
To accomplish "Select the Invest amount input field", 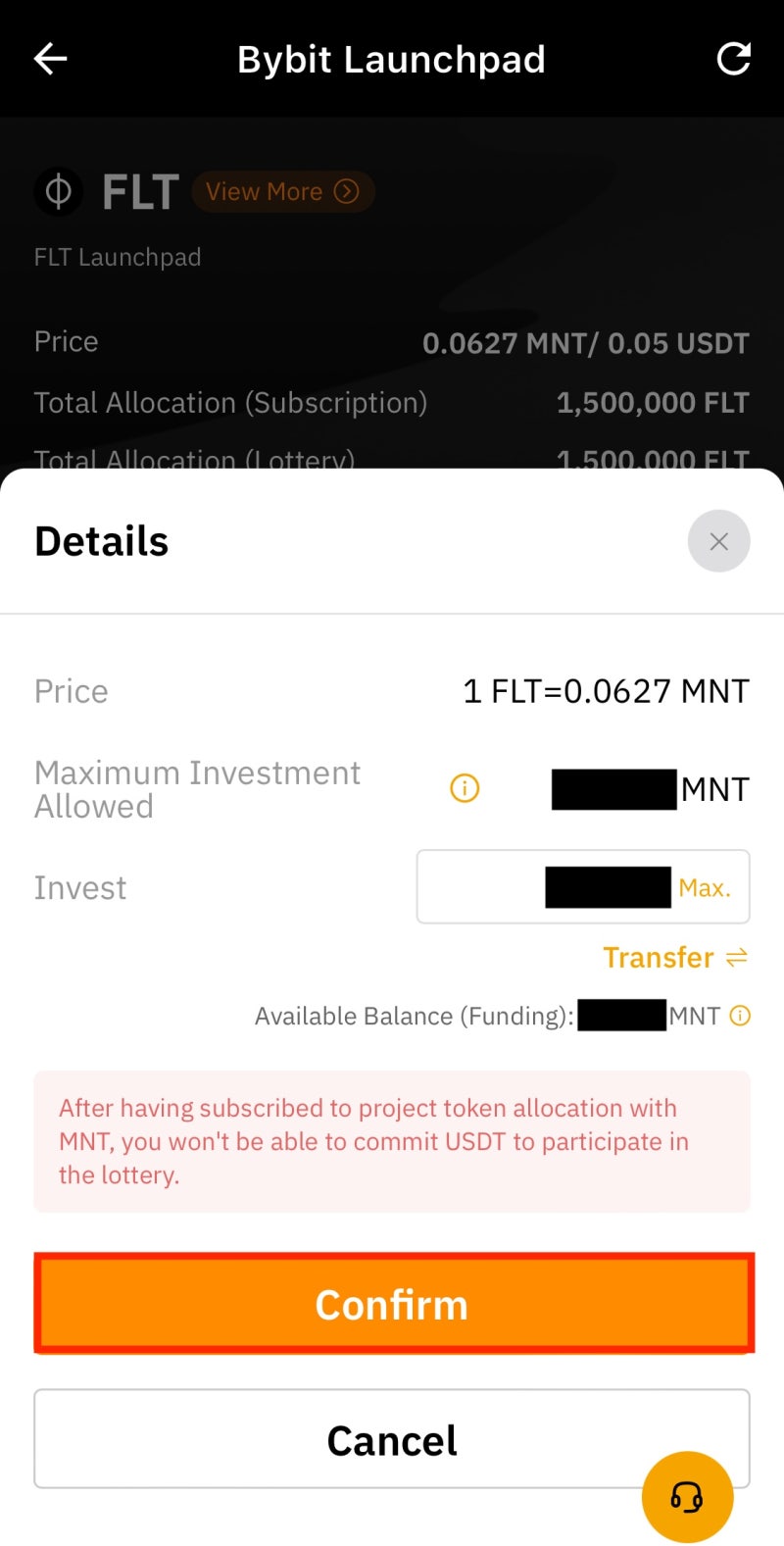I will 583,886.
